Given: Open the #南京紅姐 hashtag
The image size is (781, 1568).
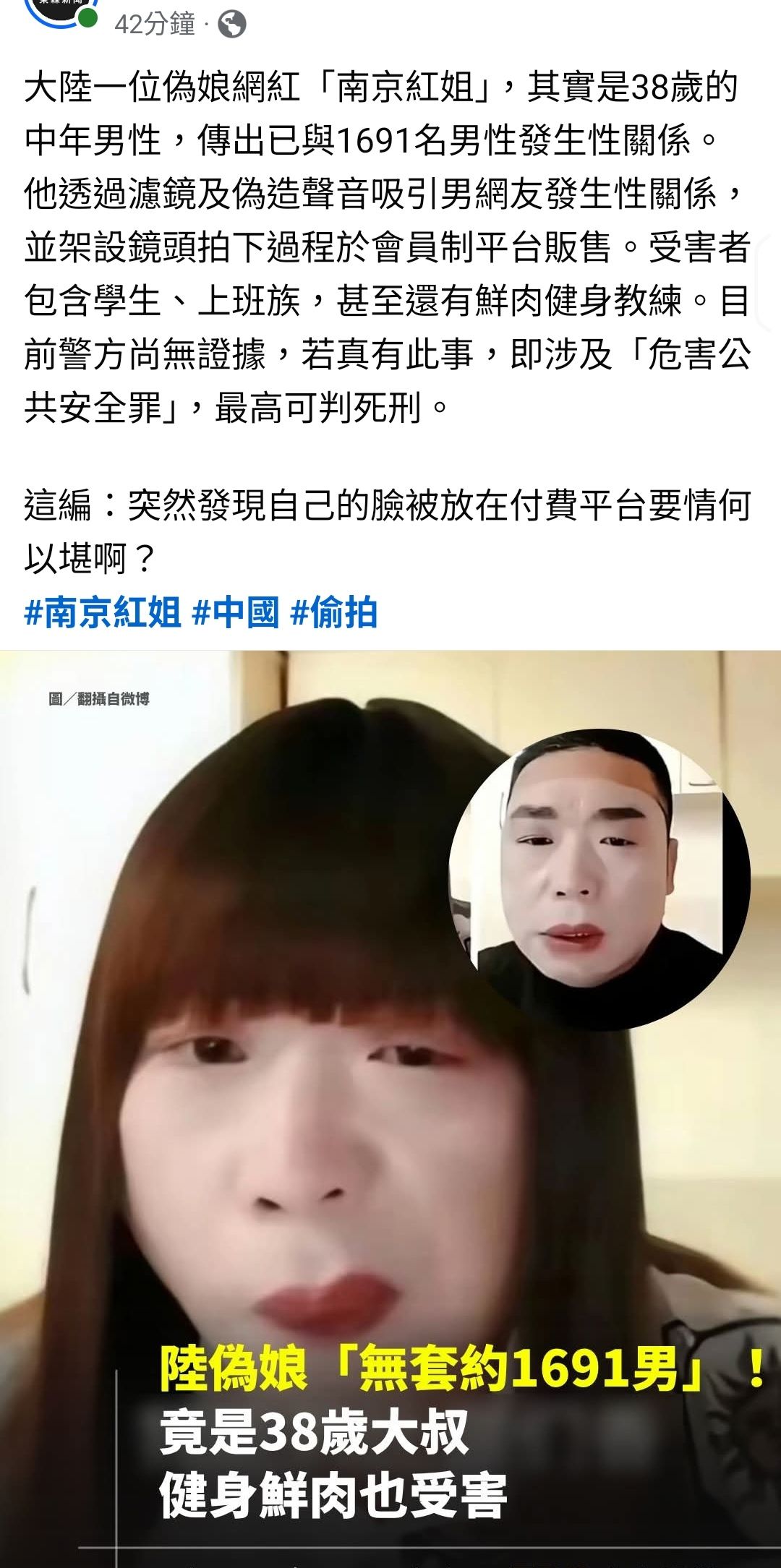Looking at the screenshot, I should [x=102, y=613].
